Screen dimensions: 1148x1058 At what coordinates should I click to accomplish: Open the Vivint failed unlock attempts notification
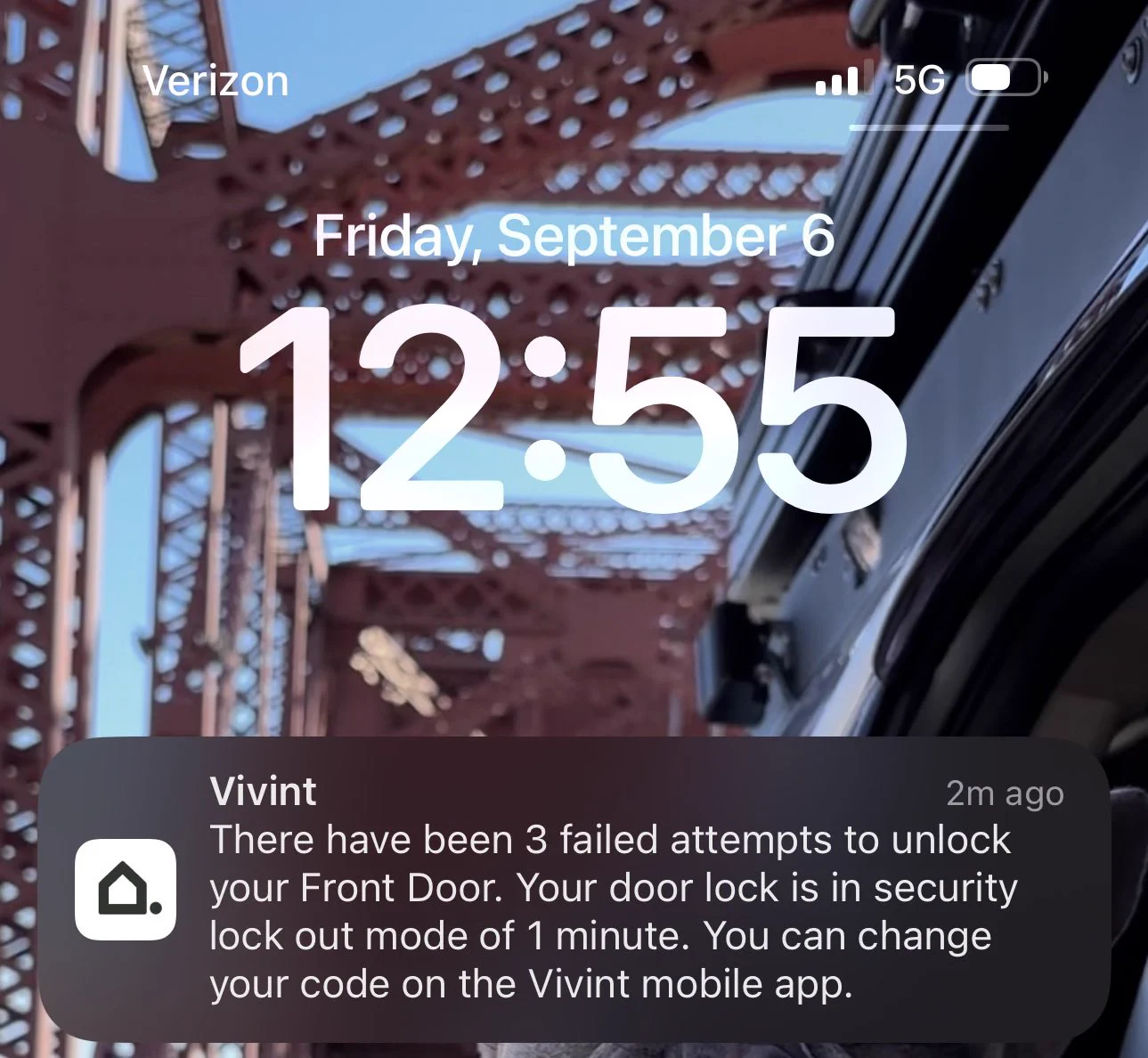click(x=574, y=891)
